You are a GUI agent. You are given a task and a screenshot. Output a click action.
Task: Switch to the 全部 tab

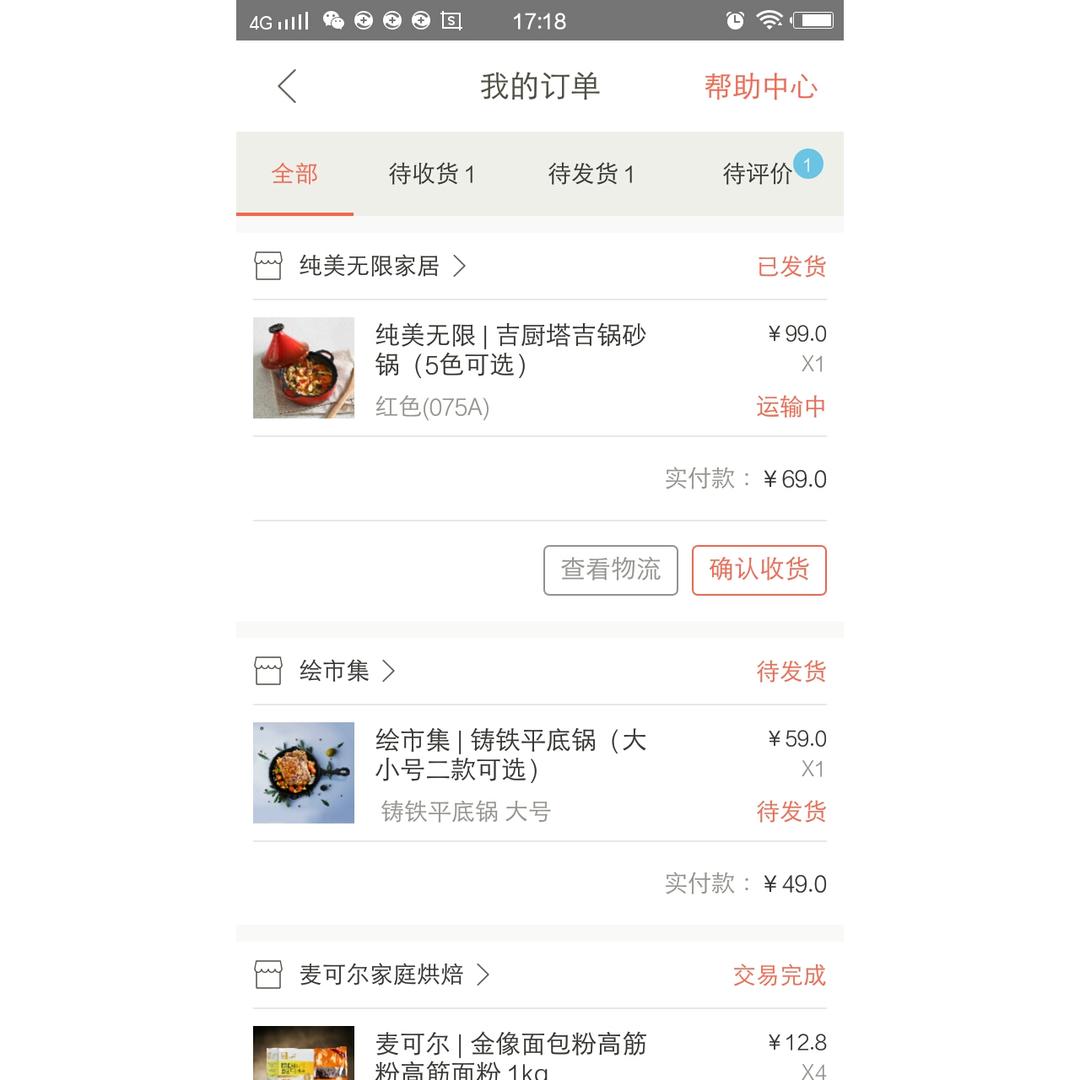pyautogui.click(x=295, y=174)
